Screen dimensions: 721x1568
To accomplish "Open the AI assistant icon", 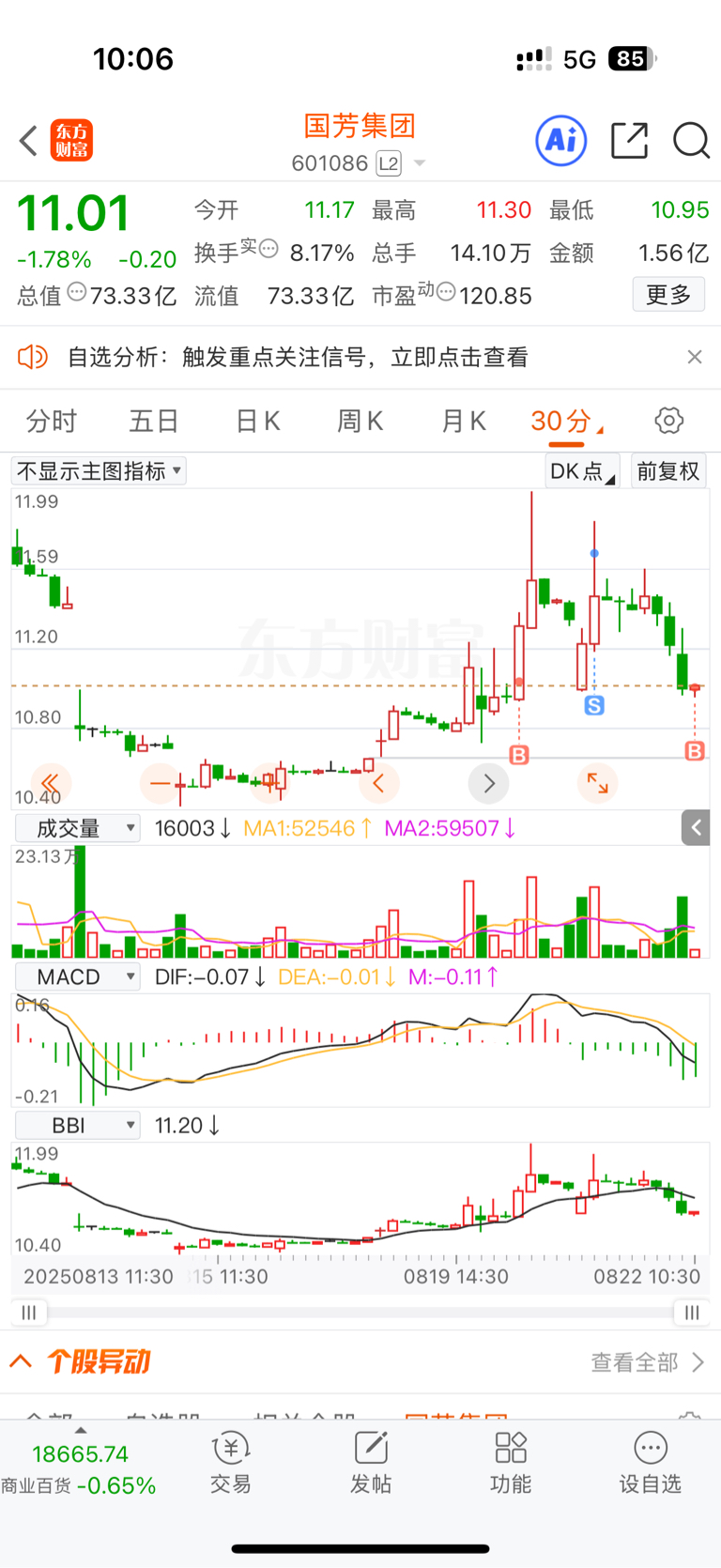I will coord(561,141).
